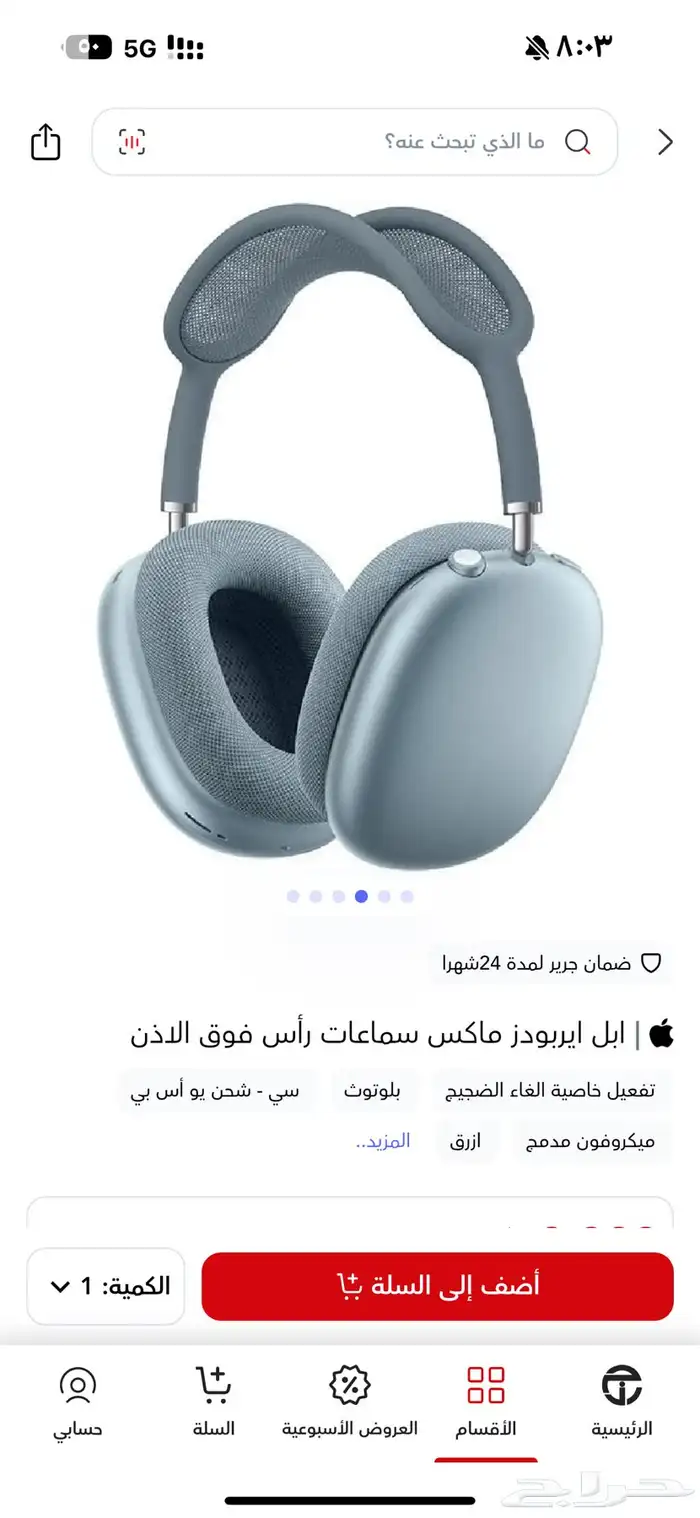The width and height of the screenshot is (700, 1518).
Task: Open the AirPods Max product image
Action: (350, 535)
